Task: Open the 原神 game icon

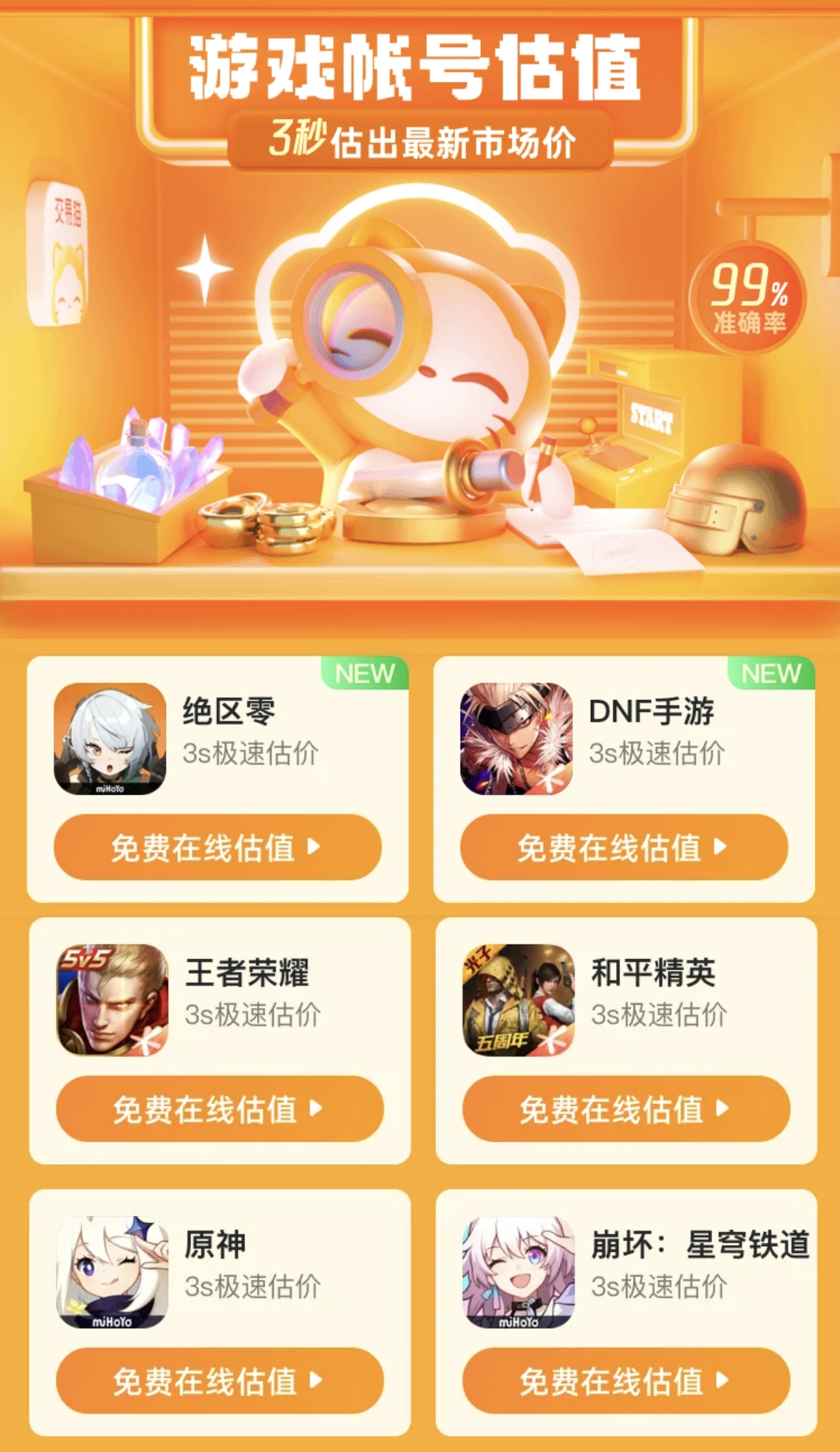Action: 112,1272
